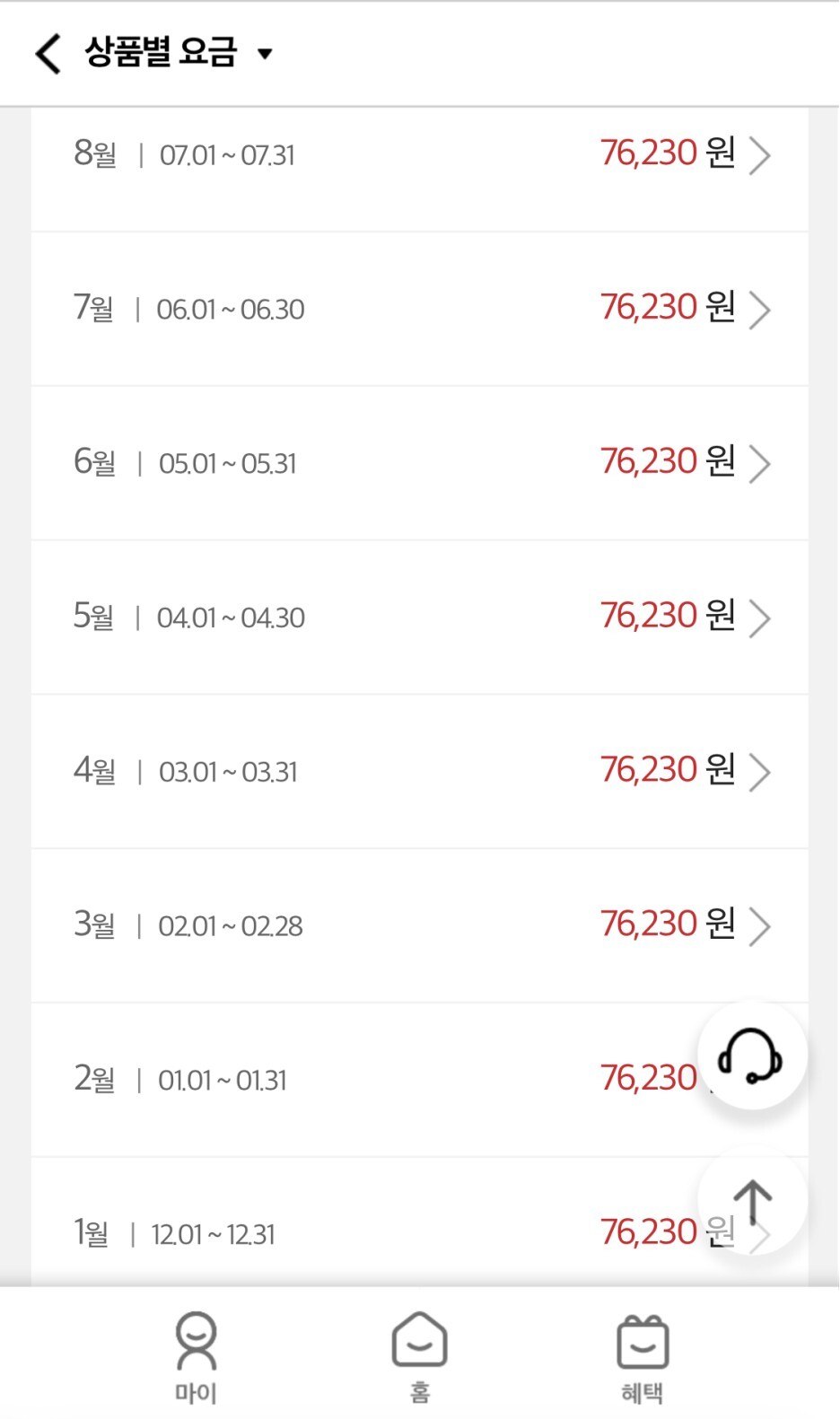
Task: Contact customer support via headset button
Action: pos(751,1055)
